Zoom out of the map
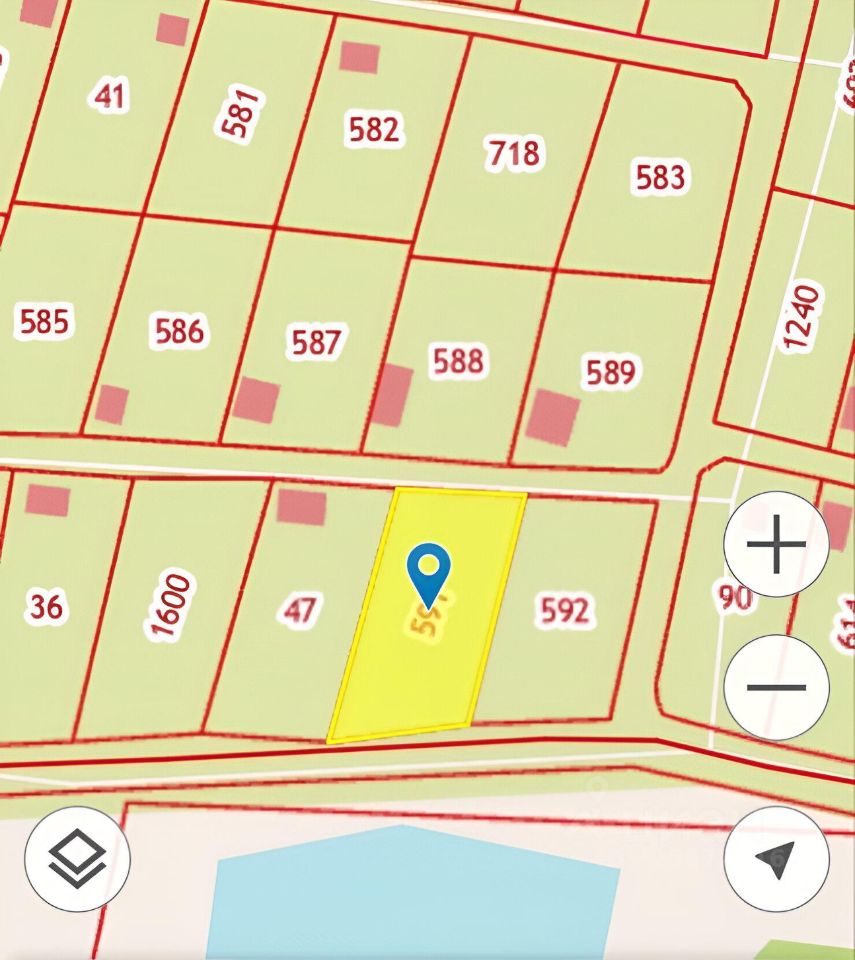 pyautogui.click(x=776, y=687)
